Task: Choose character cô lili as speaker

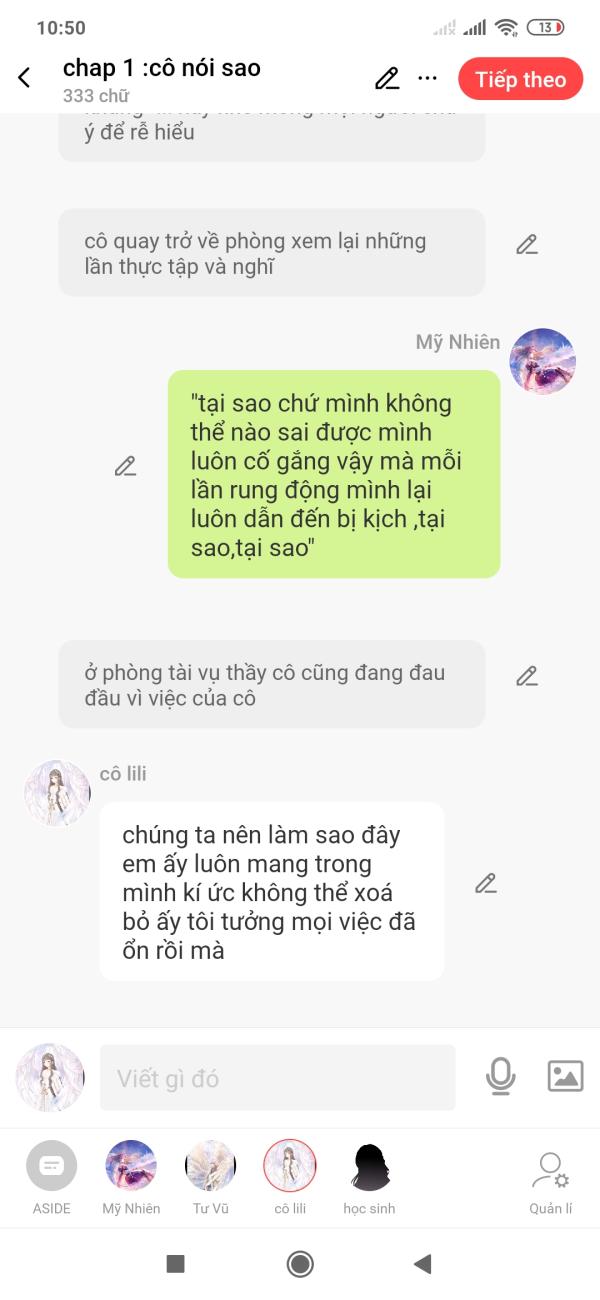Action: [290, 1177]
